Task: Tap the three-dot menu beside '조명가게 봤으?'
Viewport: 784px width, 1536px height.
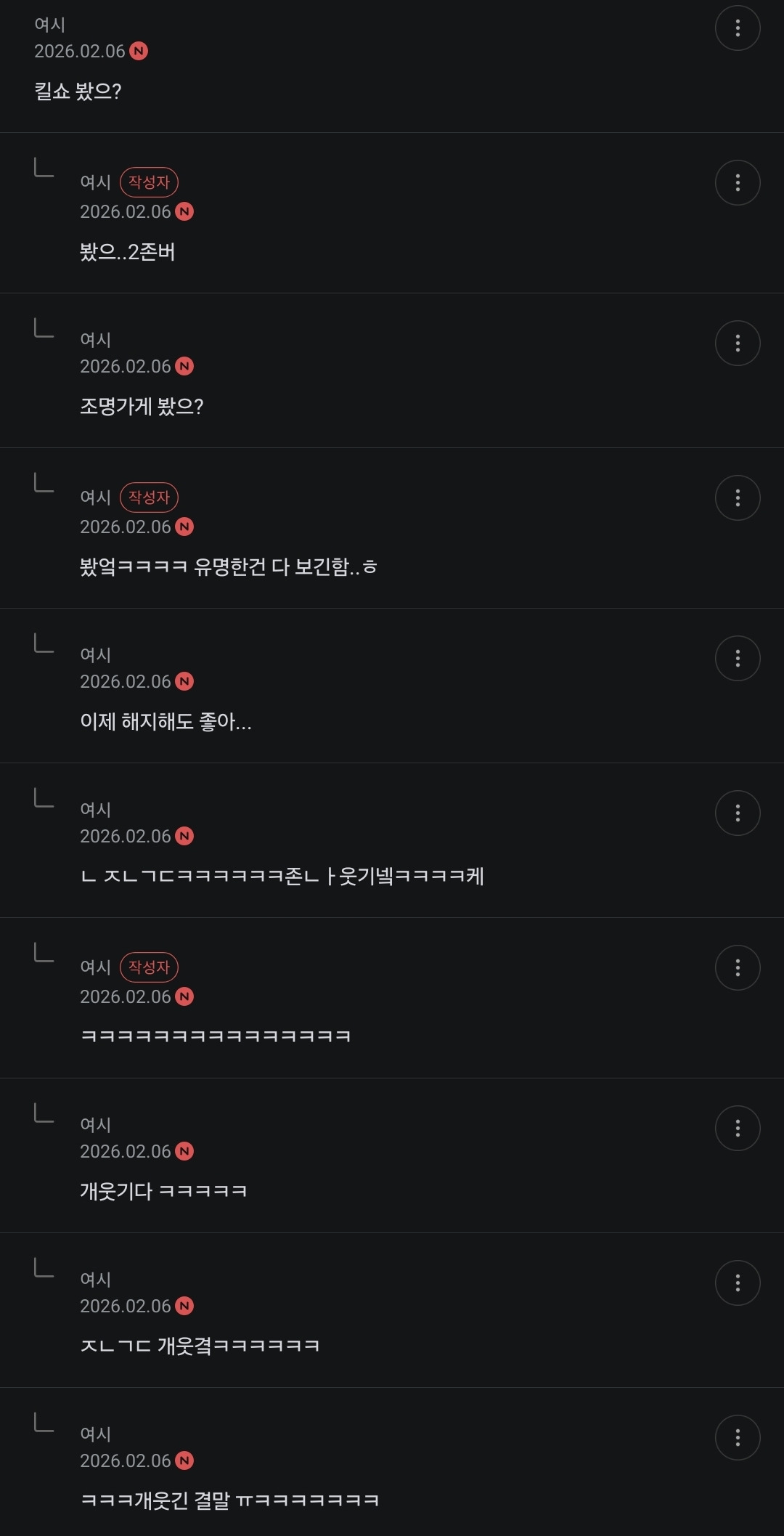Action: tap(738, 344)
